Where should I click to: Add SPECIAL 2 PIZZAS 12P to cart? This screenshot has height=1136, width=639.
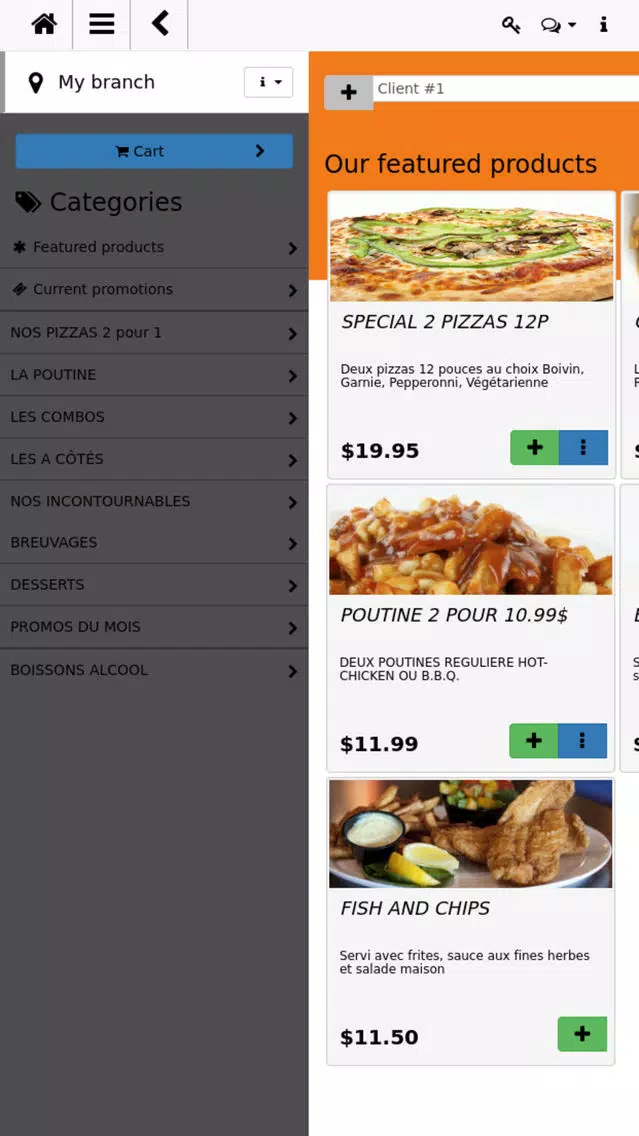point(535,447)
